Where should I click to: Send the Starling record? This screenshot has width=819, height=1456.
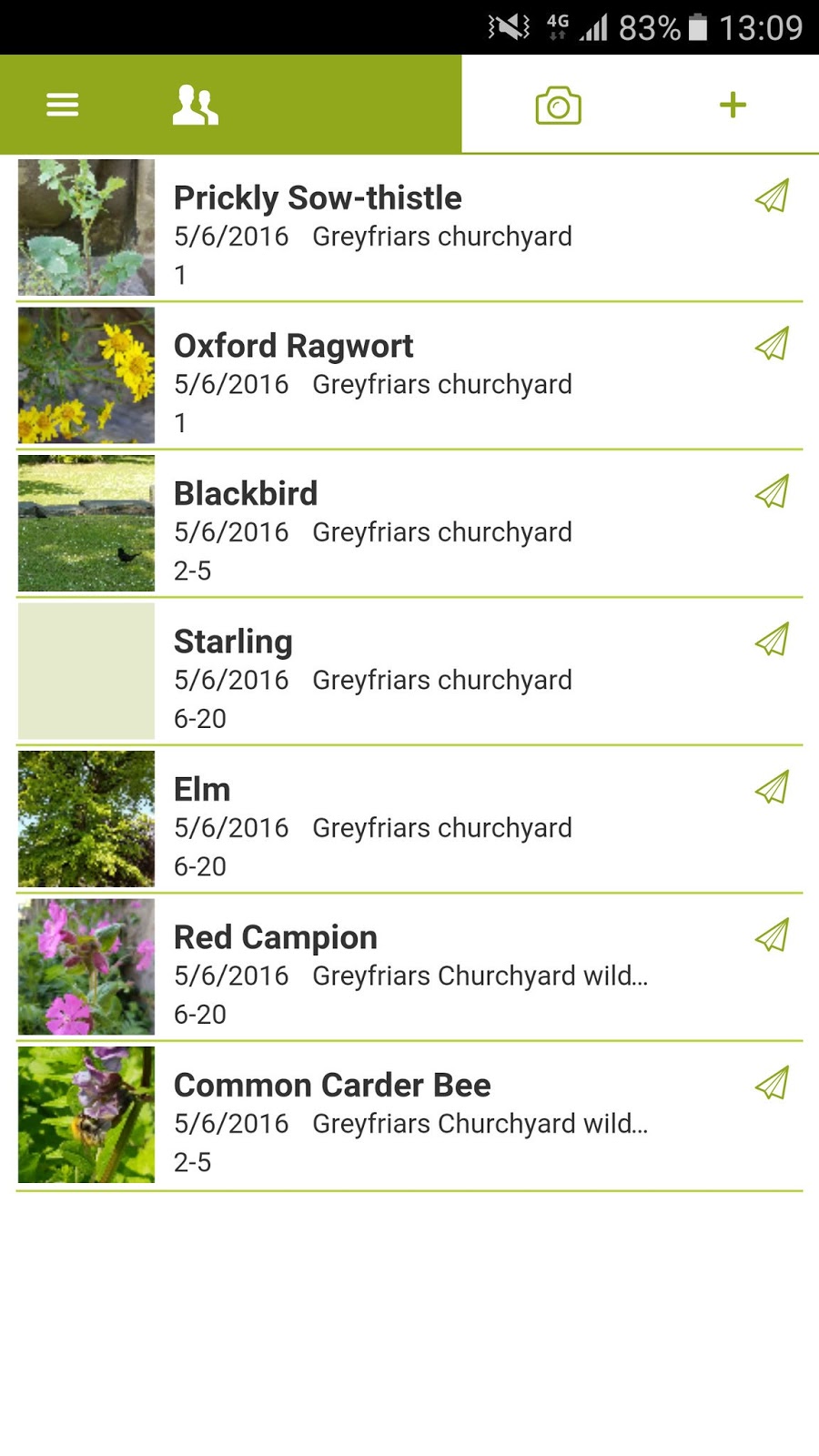pyautogui.click(x=772, y=640)
